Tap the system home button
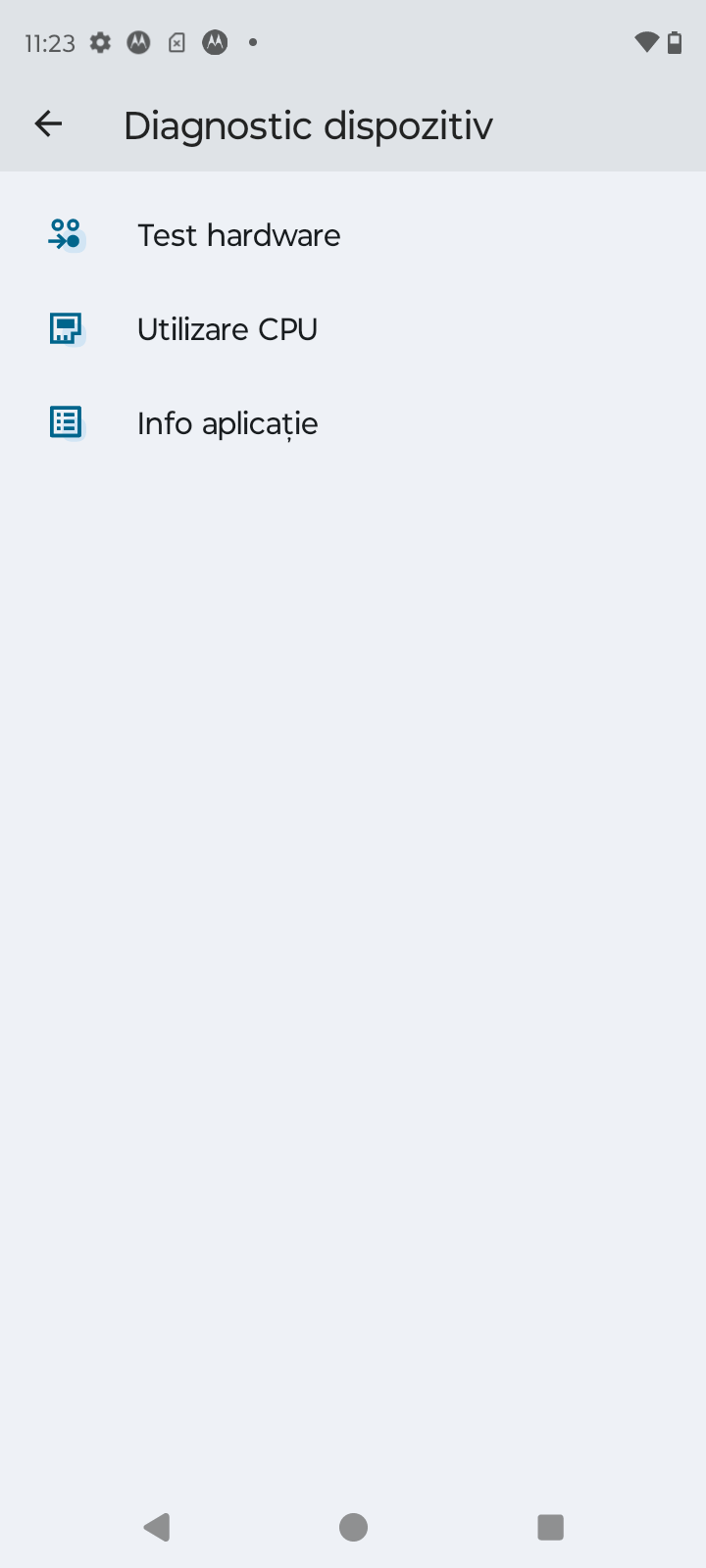The height and width of the screenshot is (1568, 706). pos(353,1527)
